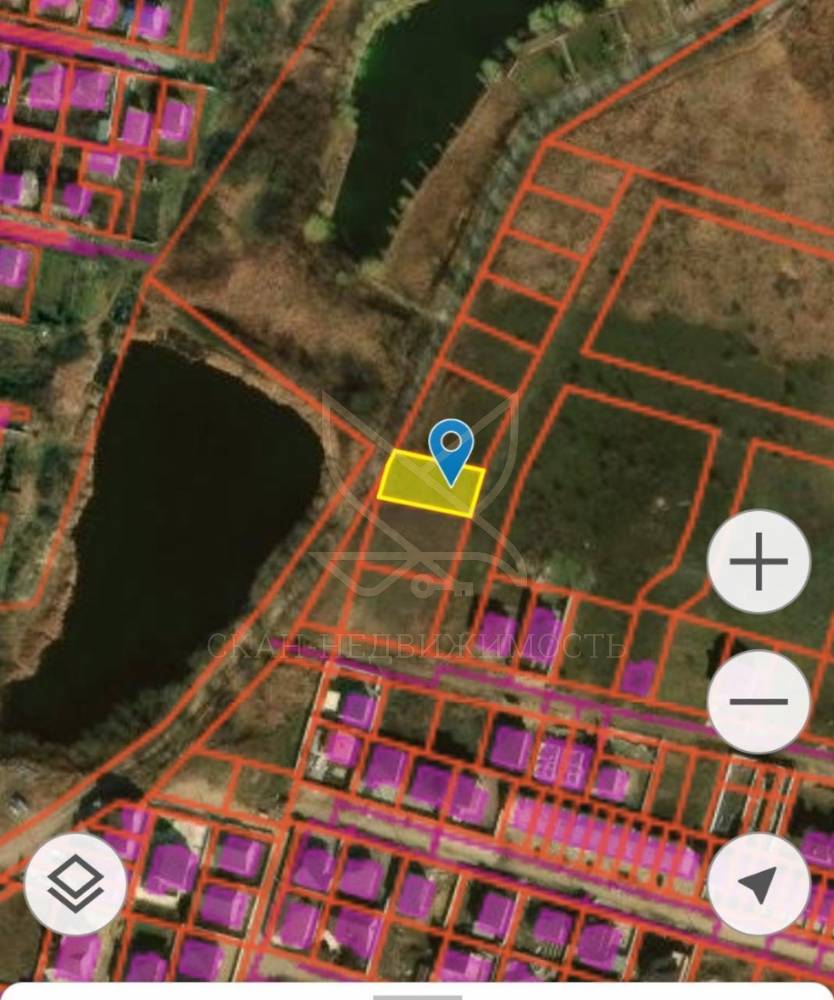Open the map layers selector

[x=76, y=884]
